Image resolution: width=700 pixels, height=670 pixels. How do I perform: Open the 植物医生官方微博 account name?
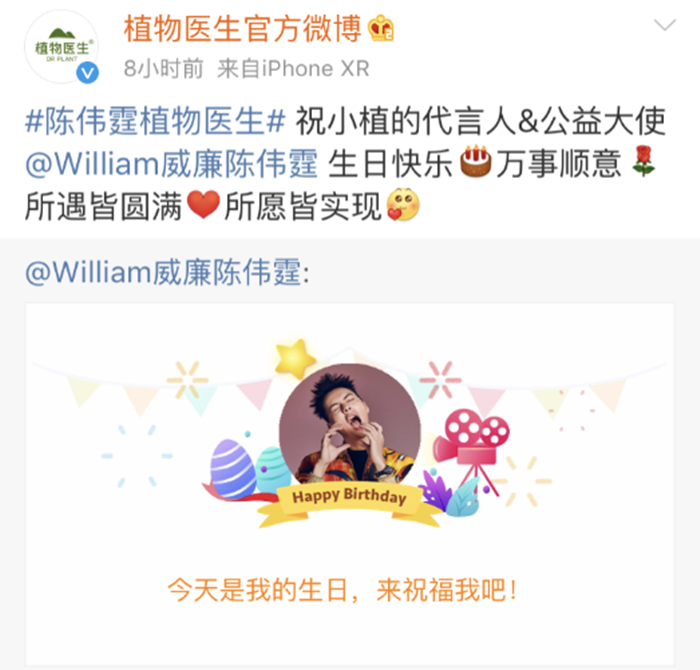coord(242,30)
